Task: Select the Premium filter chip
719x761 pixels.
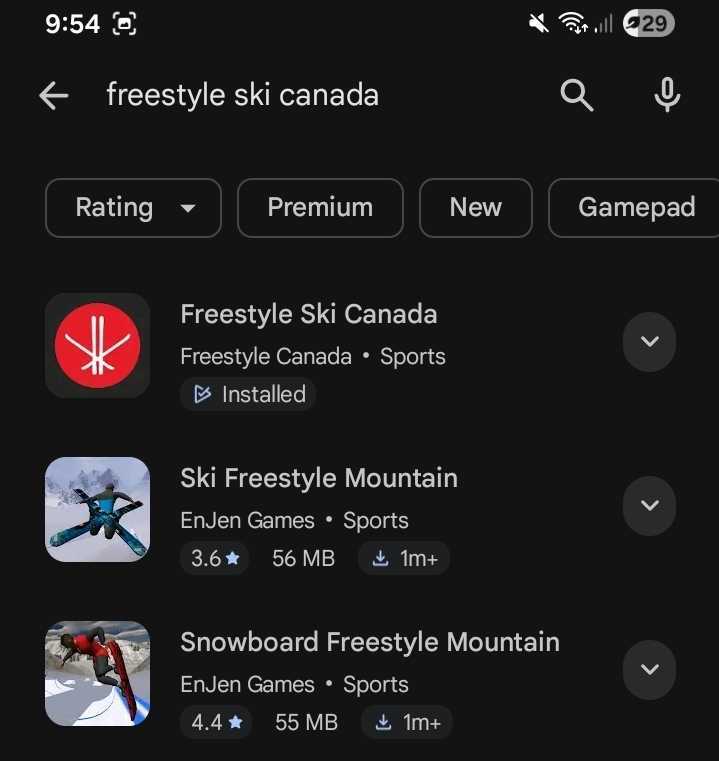Action: (x=320, y=208)
